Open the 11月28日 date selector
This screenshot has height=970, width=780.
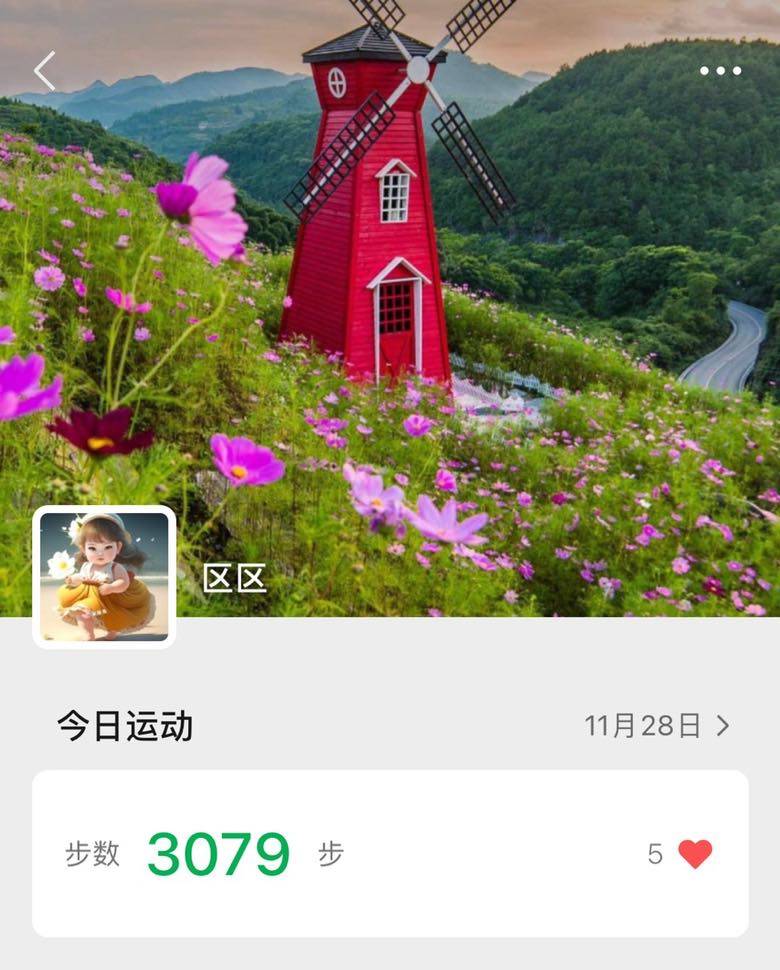click(657, 726)
